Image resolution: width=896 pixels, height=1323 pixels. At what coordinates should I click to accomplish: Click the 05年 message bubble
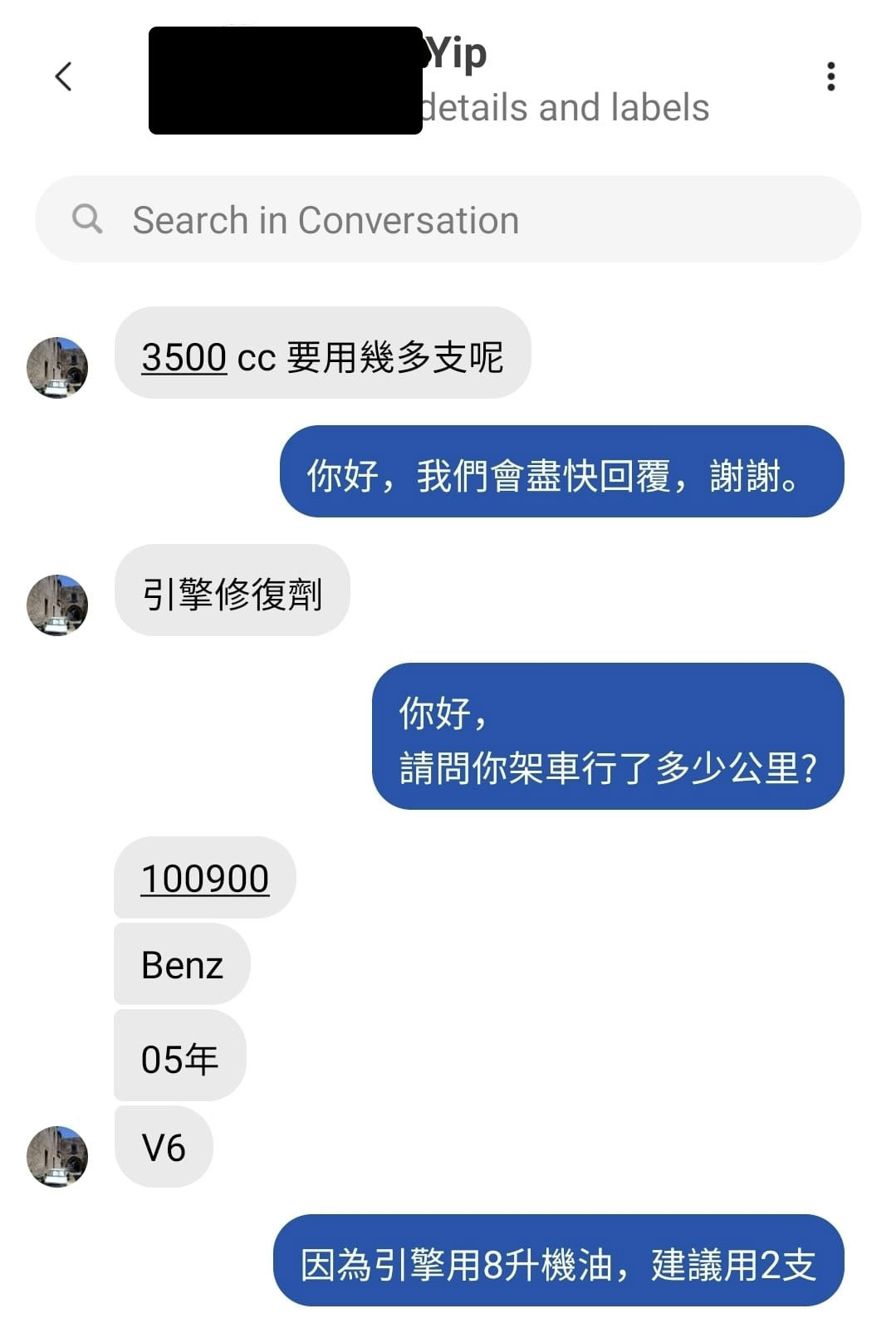pyautogui.click(x=179, y=1057)
